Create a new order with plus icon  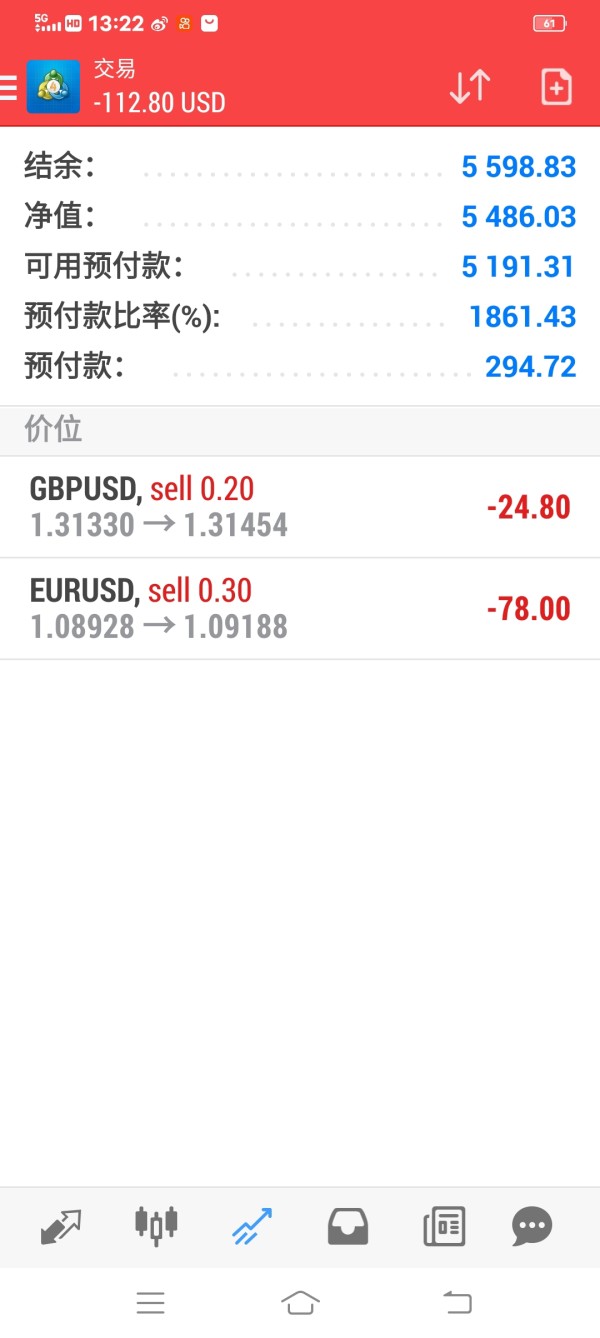click(x=556, y=87)
